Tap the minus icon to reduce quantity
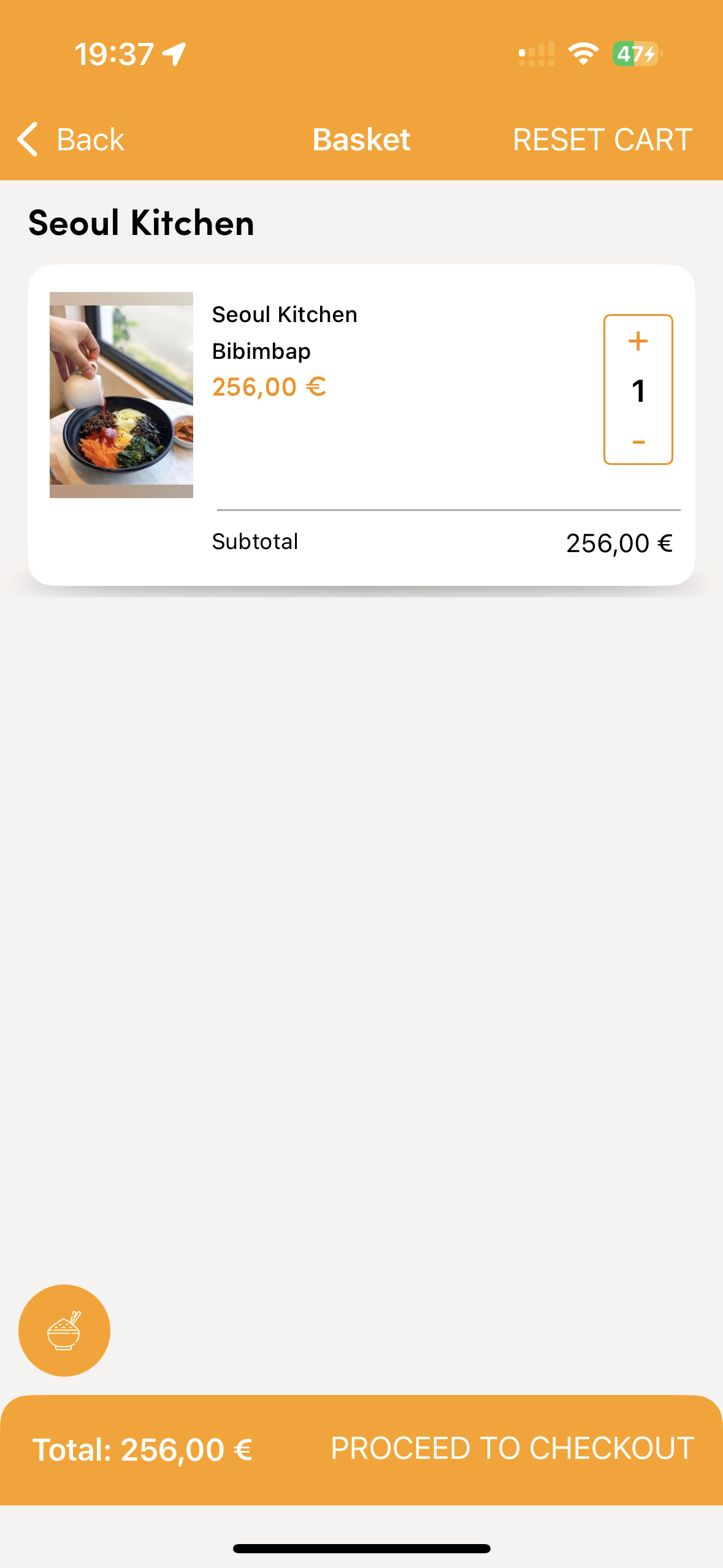Viewport: 723px width, 1568px height. coord(638,440)
